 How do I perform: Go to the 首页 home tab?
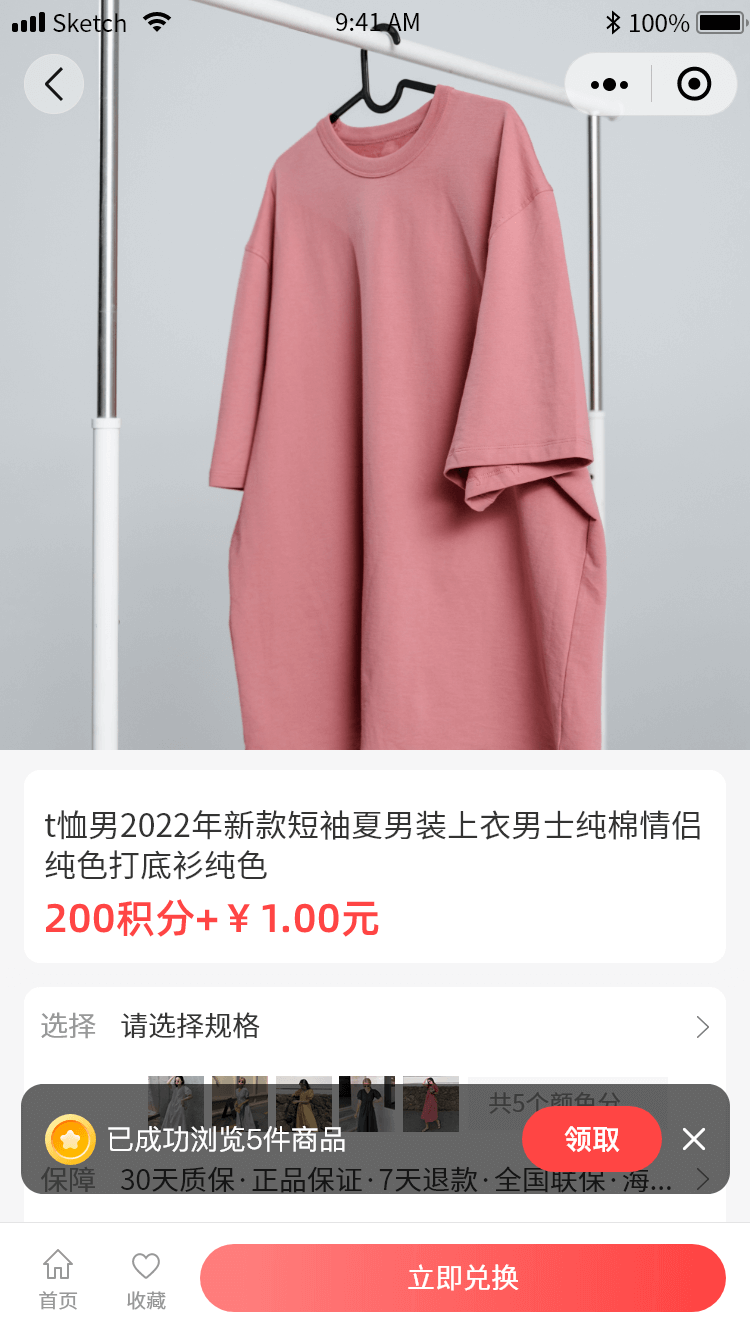click(x=58, y=1279)
